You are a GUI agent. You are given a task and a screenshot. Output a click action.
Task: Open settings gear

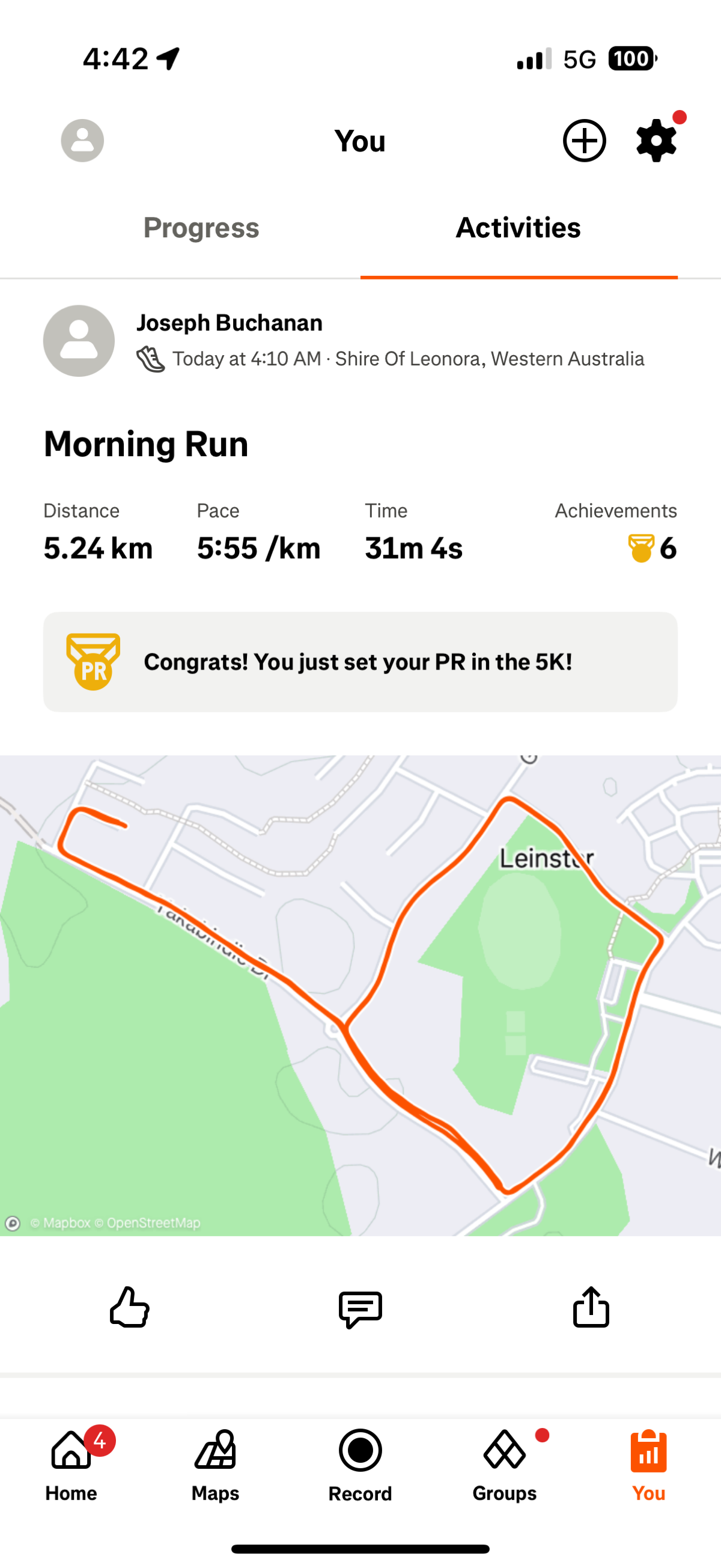click(656, 141)
